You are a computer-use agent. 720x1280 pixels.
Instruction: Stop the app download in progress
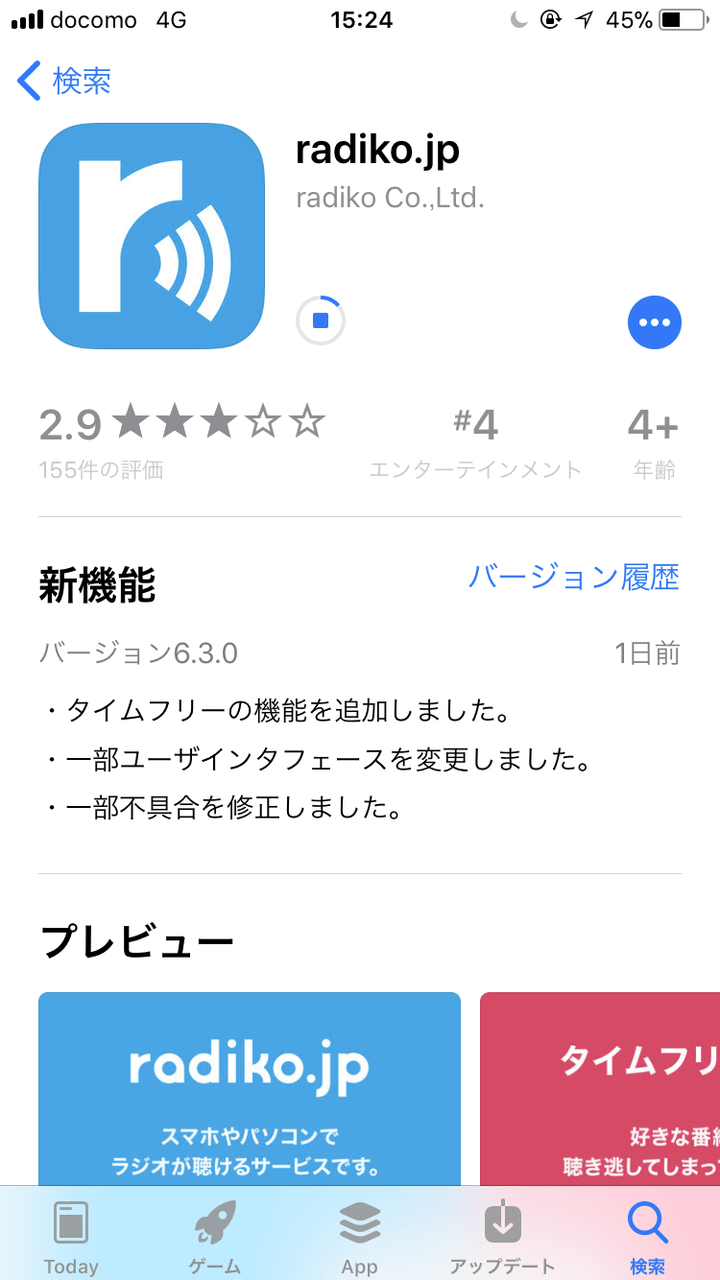pyautogui.click(x=320, y=322)
